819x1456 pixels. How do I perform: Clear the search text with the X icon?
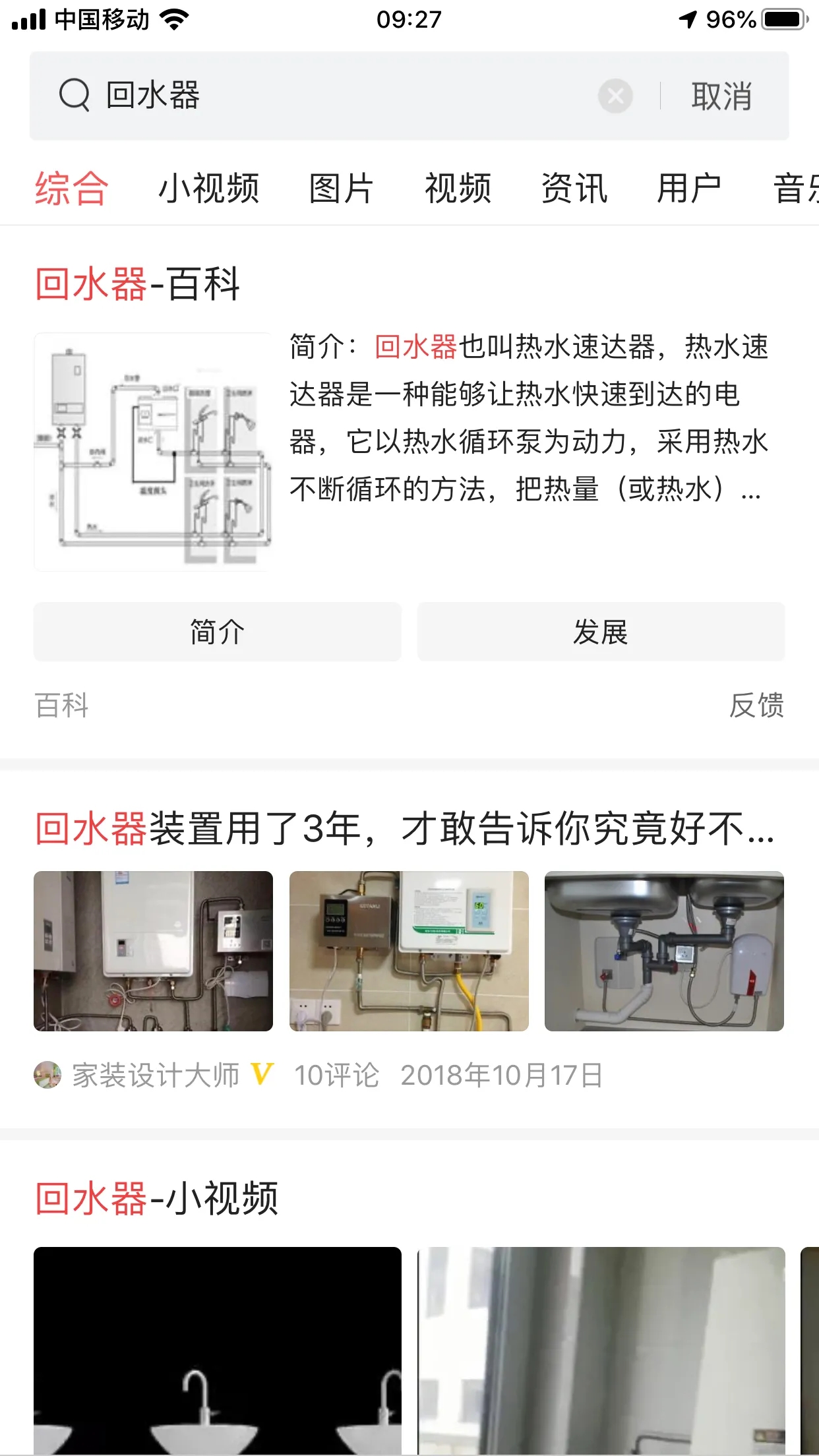(616, 96)
